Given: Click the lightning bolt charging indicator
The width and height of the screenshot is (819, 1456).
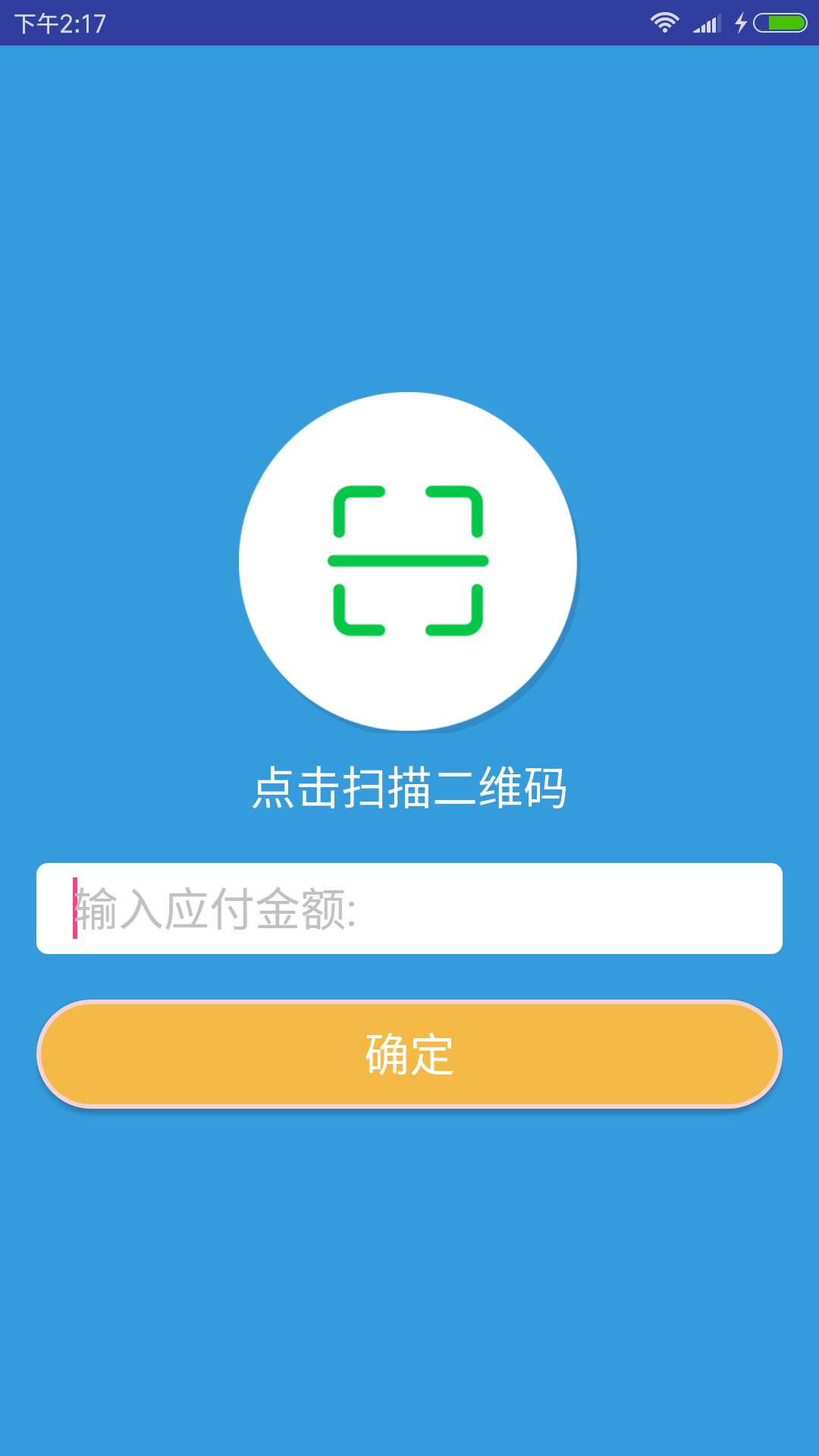Looking at the screenshot, I should click(x=741, y=24).
